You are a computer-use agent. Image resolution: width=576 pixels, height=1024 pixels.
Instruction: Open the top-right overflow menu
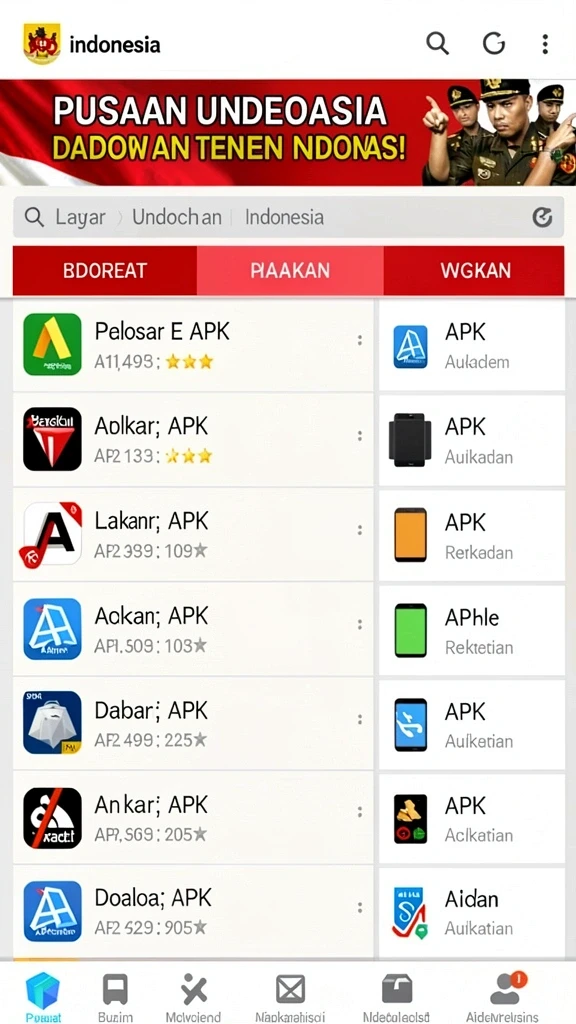pyautogui.click(x=545, y=44)
